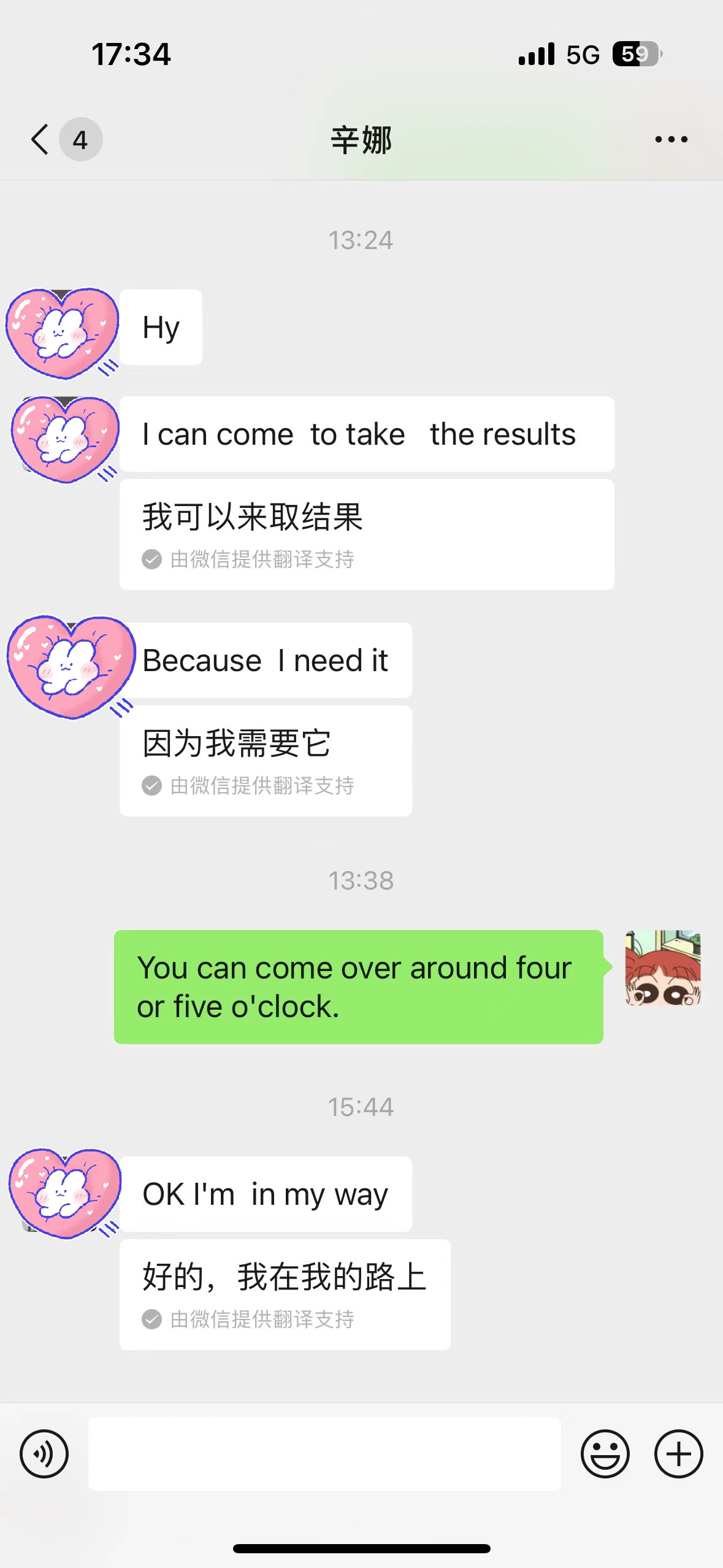Go back to the chat list
Viewport: 723px width, 1568px height.
(40, 139)
